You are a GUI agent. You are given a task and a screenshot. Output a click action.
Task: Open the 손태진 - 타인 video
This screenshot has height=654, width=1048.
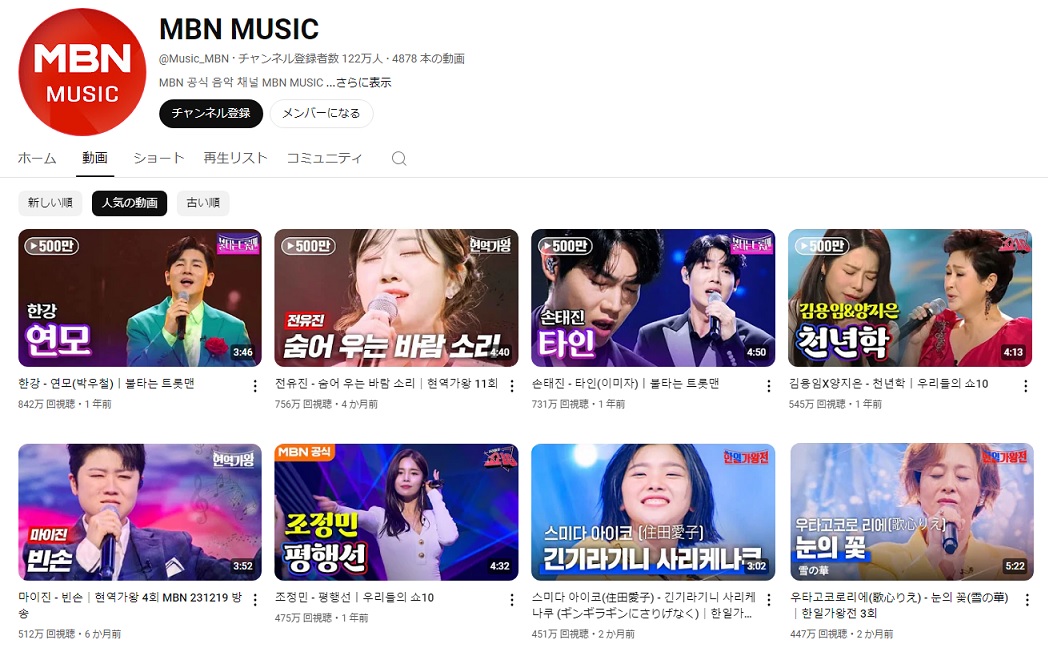(x=653, y=298)
